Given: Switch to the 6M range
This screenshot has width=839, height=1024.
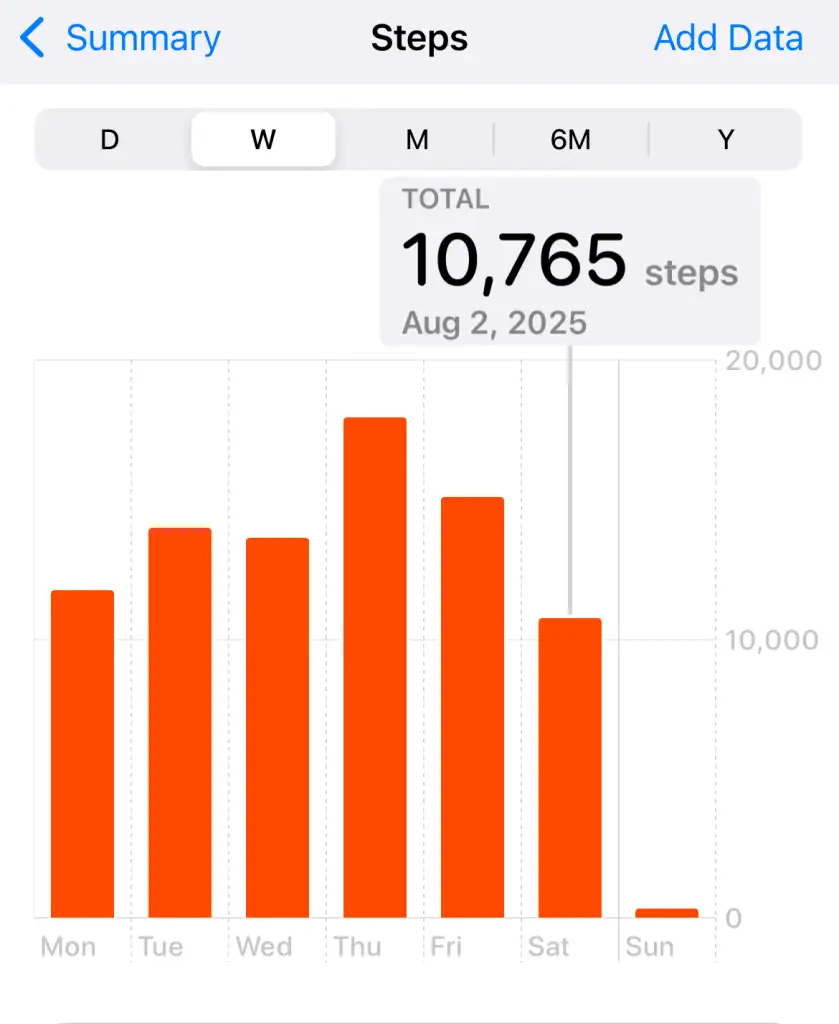Looking at the screenshot, I should point(571,140).
